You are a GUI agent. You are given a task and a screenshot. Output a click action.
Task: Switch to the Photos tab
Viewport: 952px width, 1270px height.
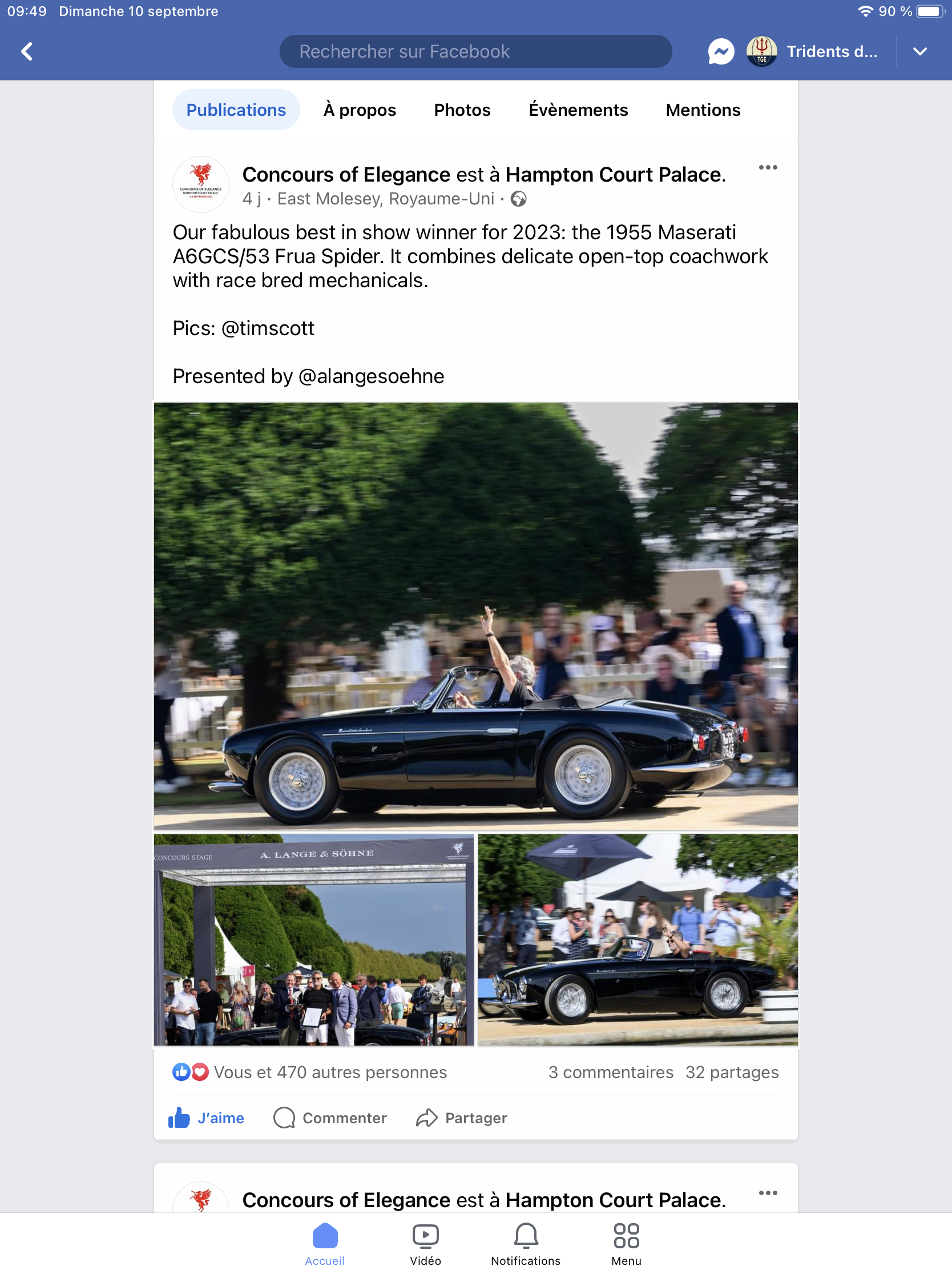tap(462, 110)
